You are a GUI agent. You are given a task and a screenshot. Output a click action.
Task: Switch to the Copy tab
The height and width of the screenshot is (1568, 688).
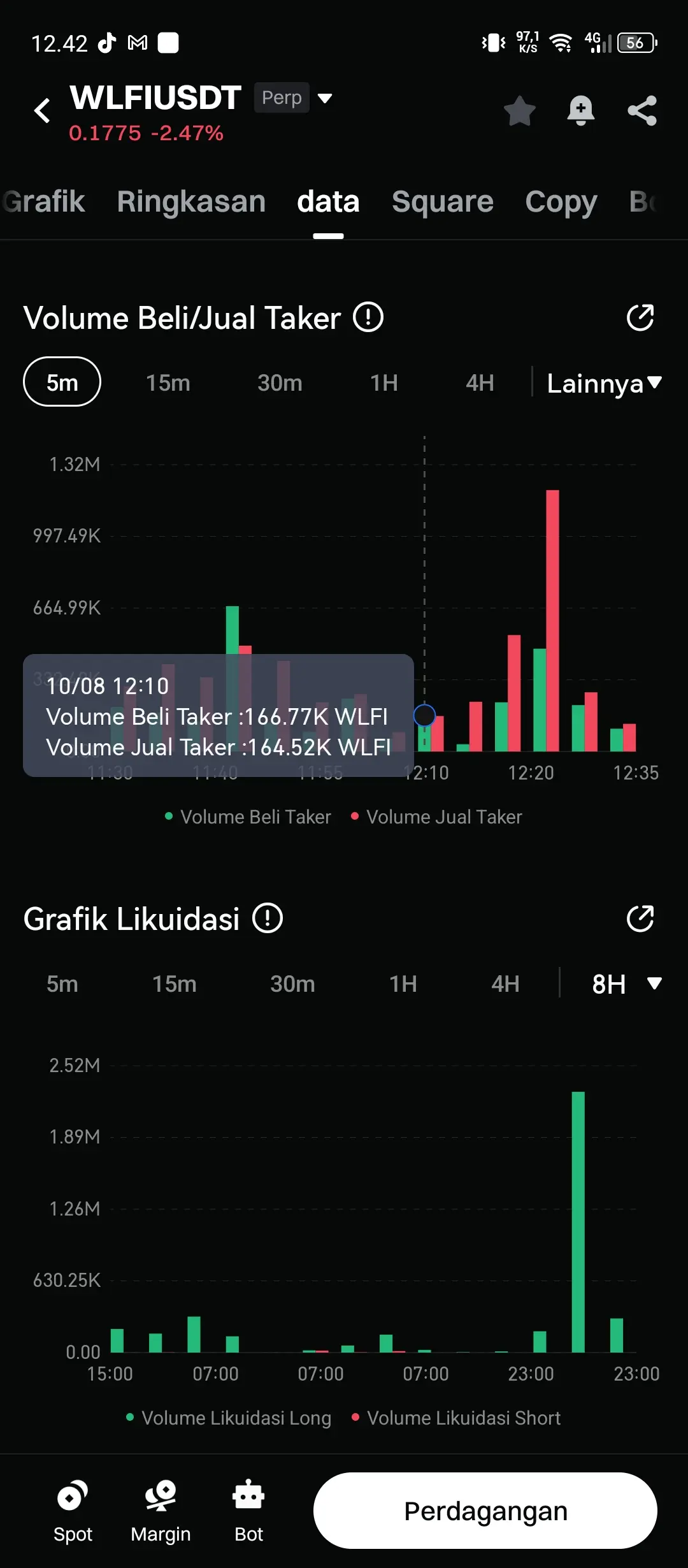pos(561,201)
